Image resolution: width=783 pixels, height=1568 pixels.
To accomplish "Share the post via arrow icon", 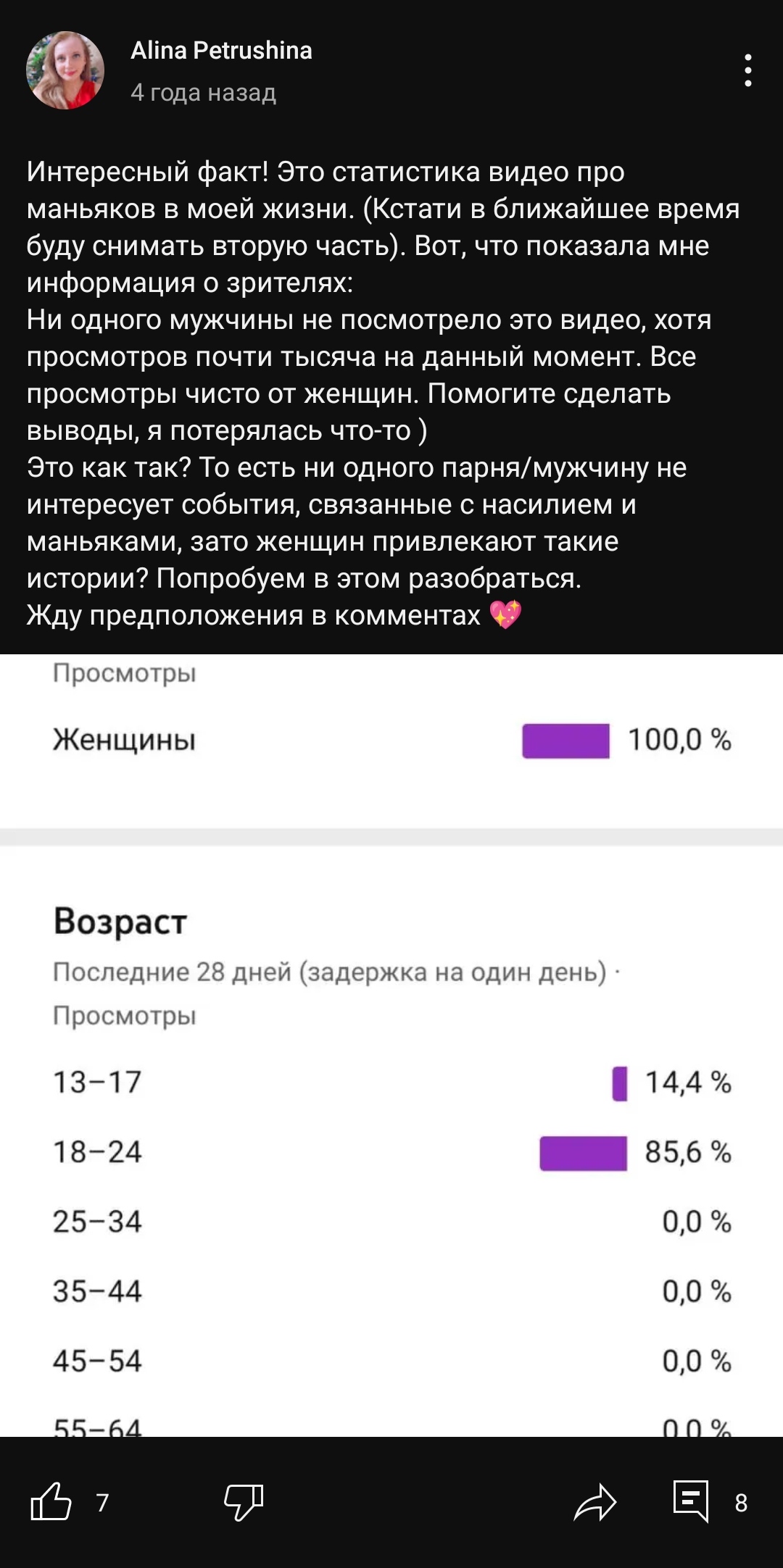I will [595, 1502].
